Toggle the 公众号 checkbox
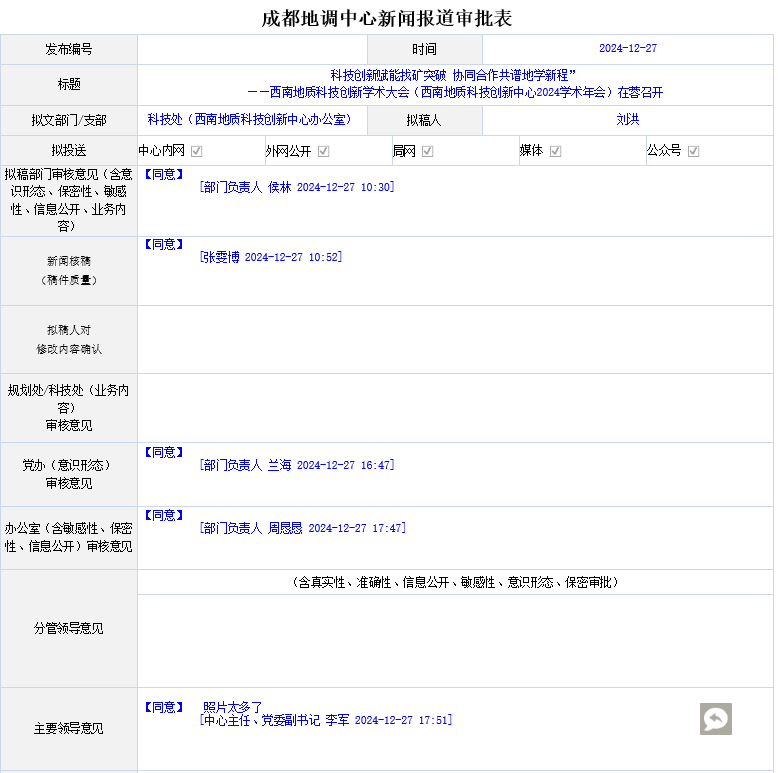This screenshot has height=773, width=778. 693,151
